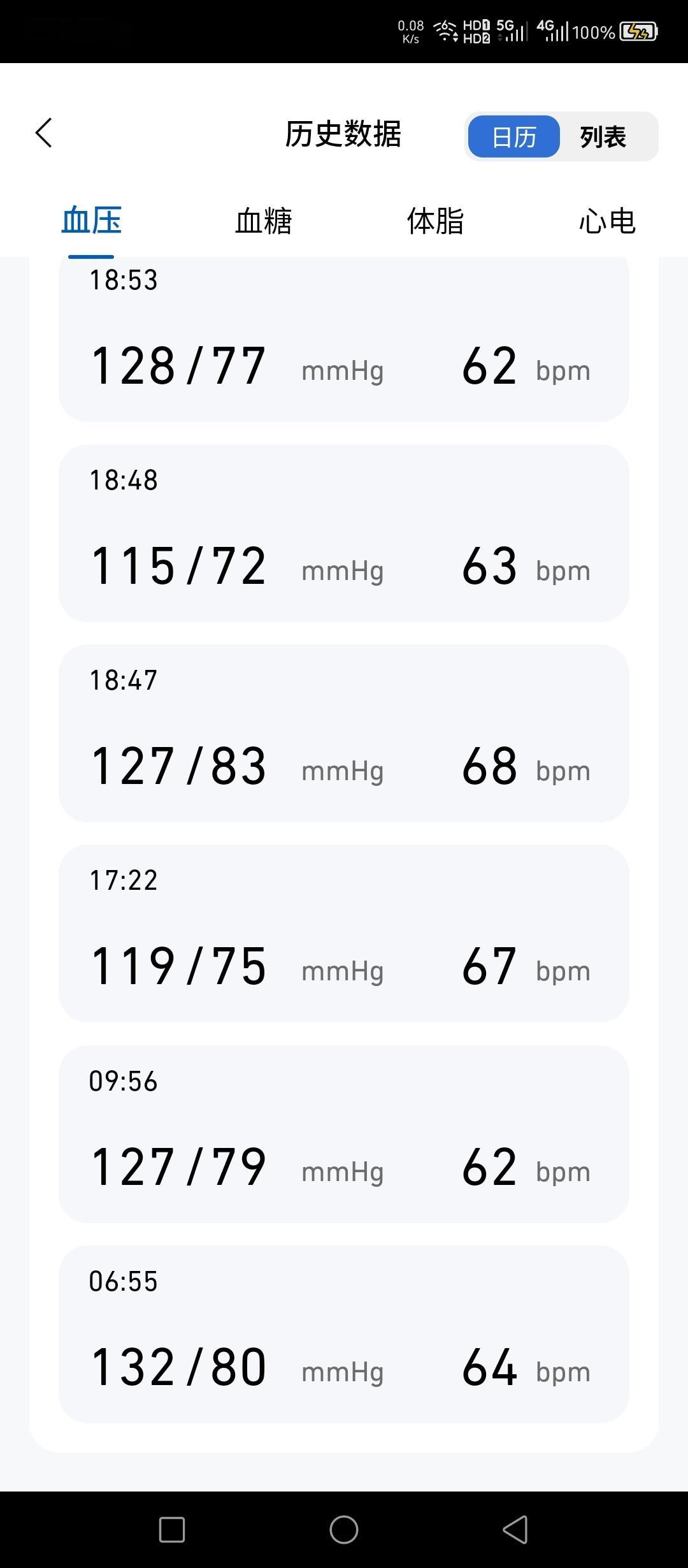View the 09:56 record 127/79
The height and width of the screenshot is (1568, 688).
(344, 1134)
